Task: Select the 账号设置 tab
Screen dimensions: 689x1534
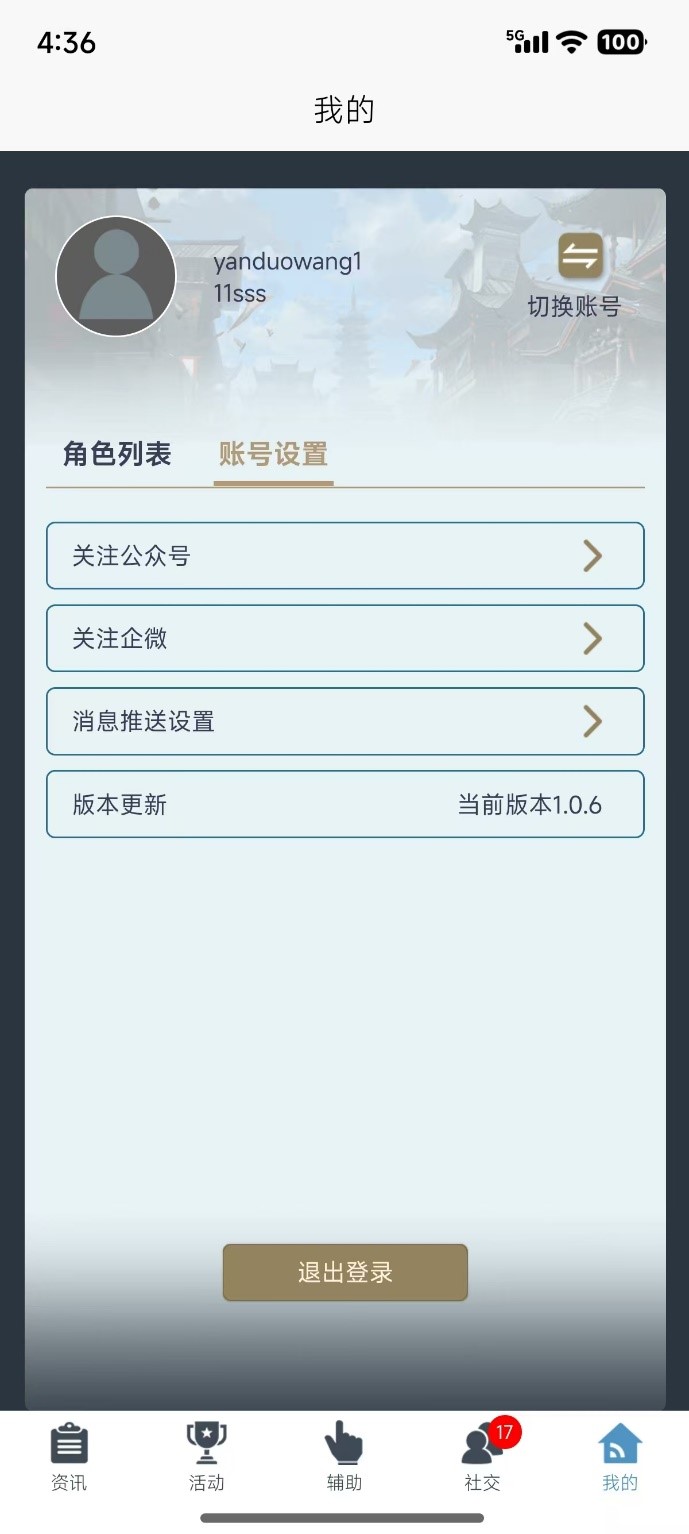Action: click(x=273, y=454)
